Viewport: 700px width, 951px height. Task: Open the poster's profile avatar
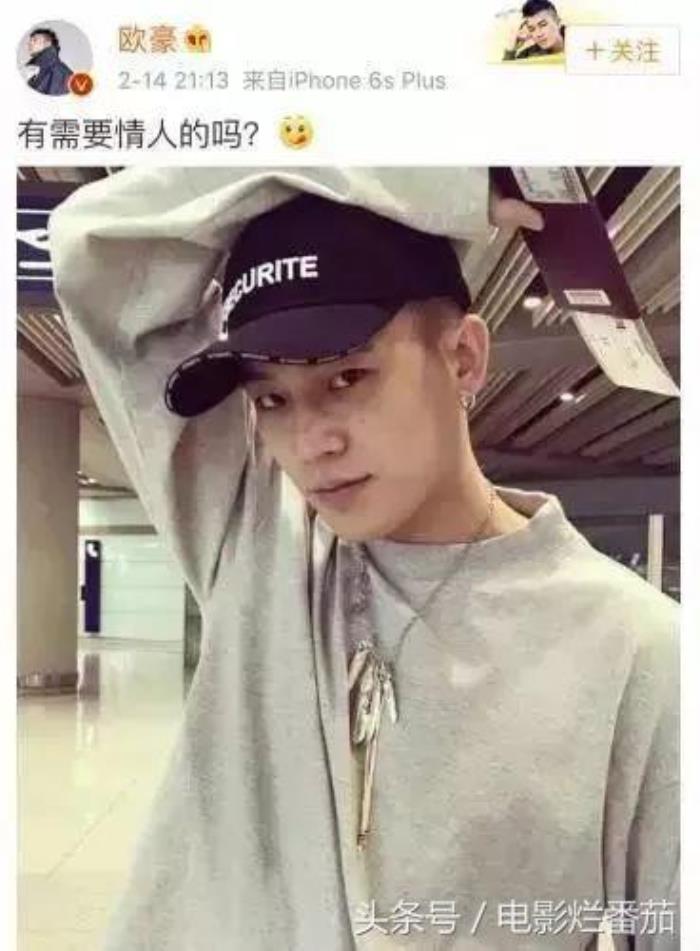[x=54, y=58]
